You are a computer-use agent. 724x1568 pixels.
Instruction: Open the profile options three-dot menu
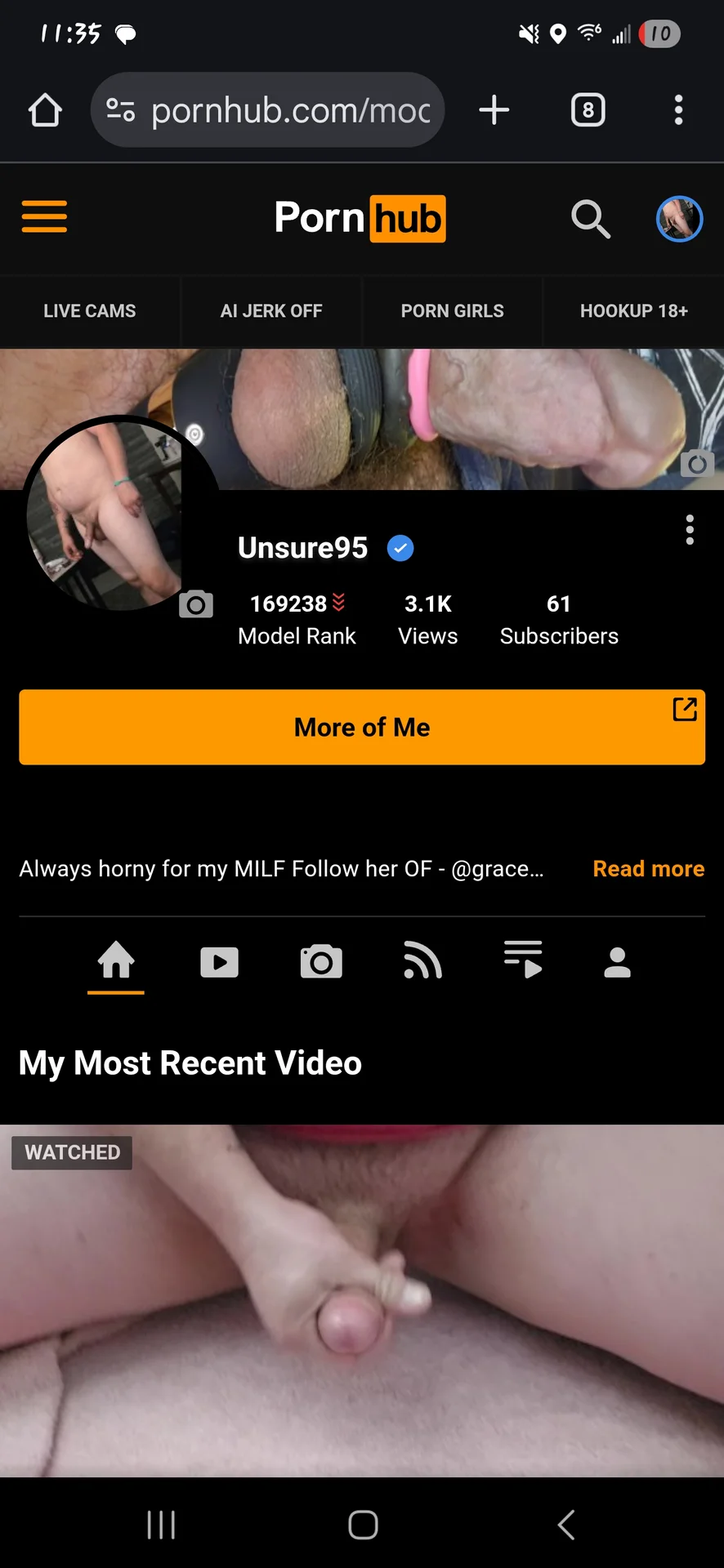(690, 530)
